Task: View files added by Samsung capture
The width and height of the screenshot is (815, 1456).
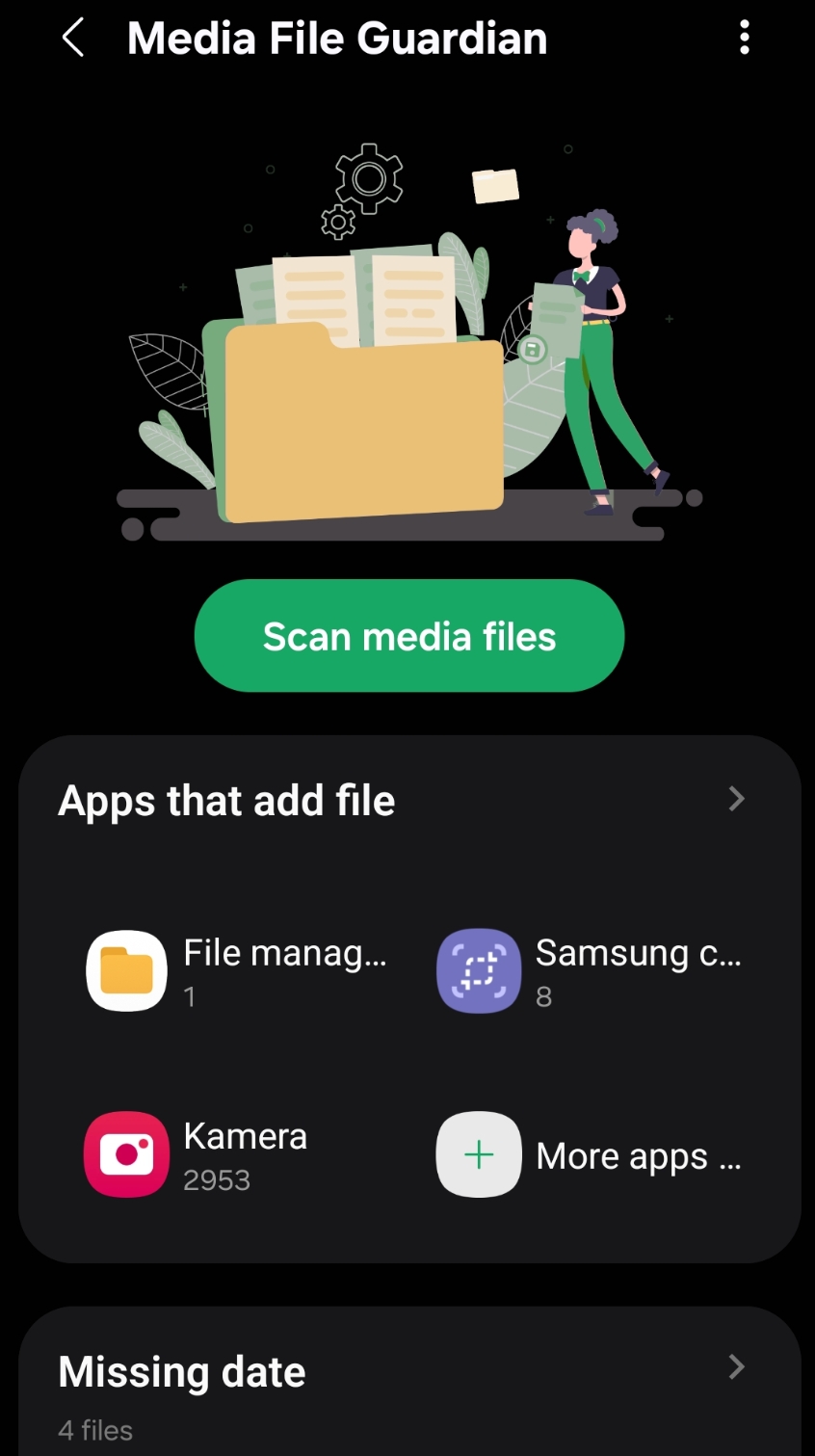Action: 589,970
